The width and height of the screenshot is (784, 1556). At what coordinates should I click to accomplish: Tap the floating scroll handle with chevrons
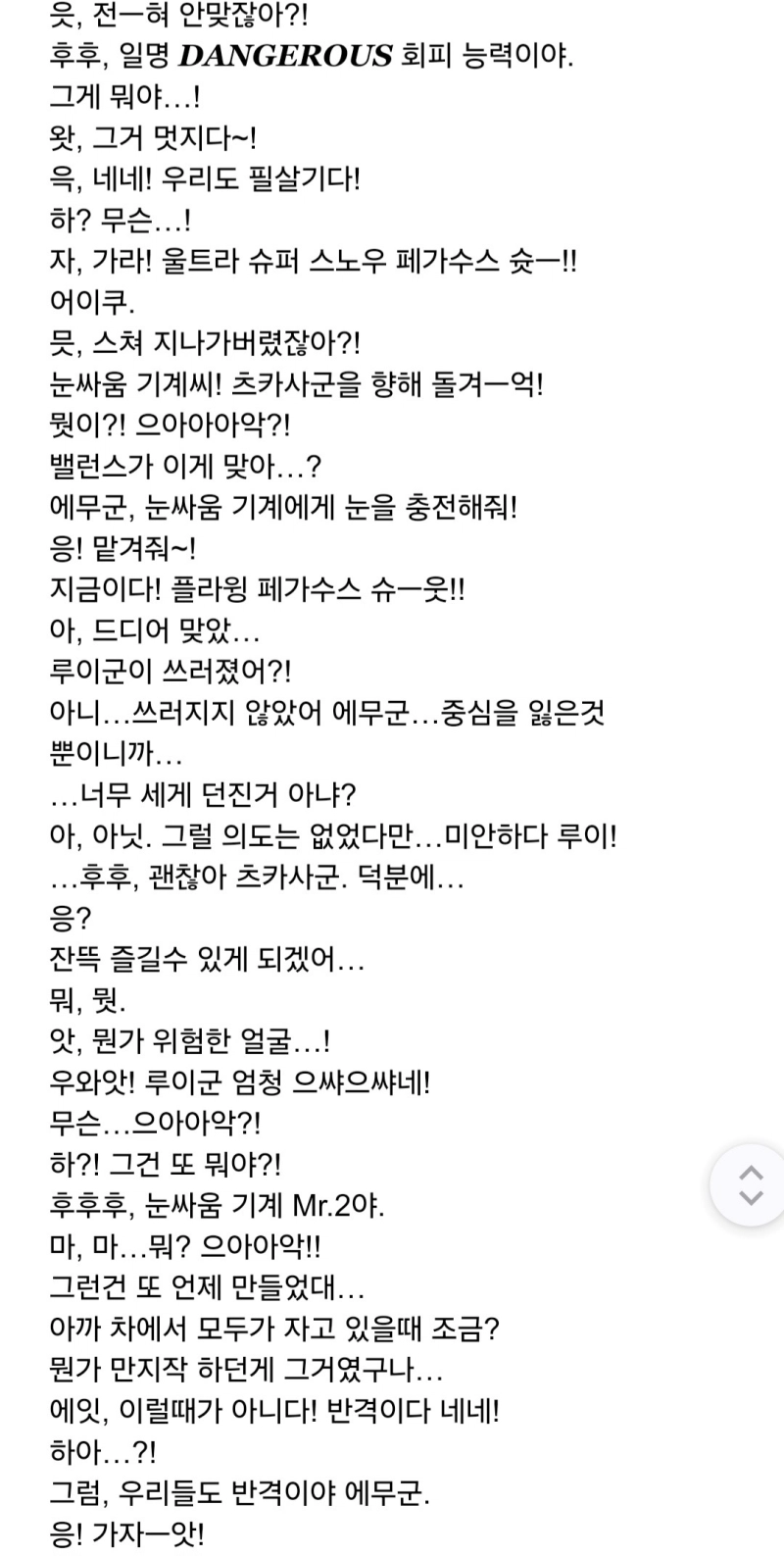750,1184
